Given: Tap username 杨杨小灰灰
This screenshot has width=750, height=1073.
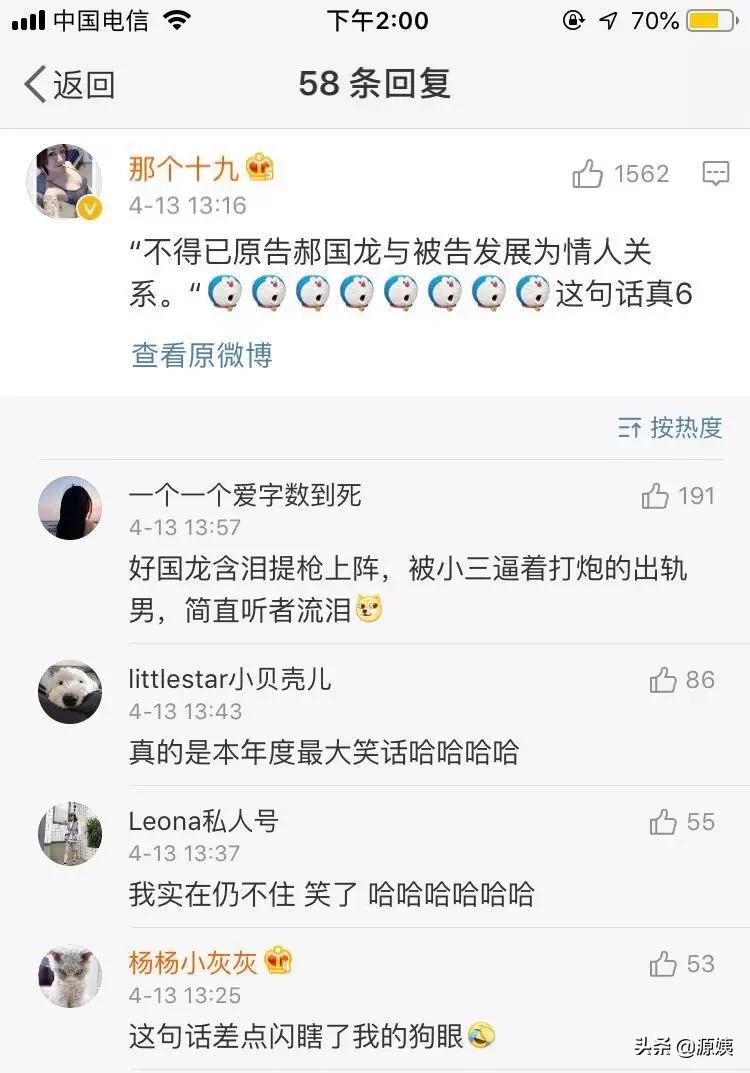Looking at the screenshot, I should coord(193,963).
